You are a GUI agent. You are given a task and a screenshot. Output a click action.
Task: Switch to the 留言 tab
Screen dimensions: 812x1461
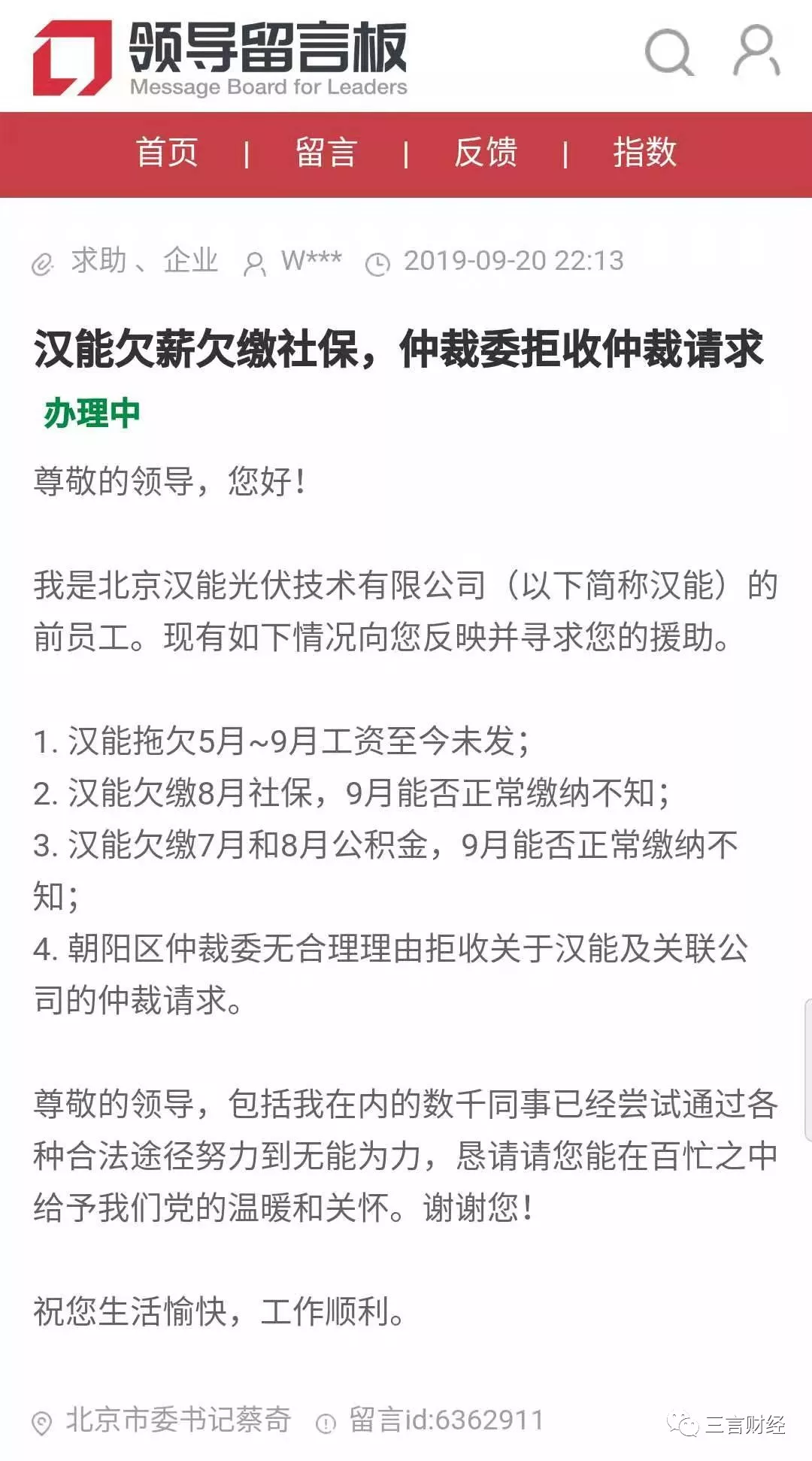point(326,153)
